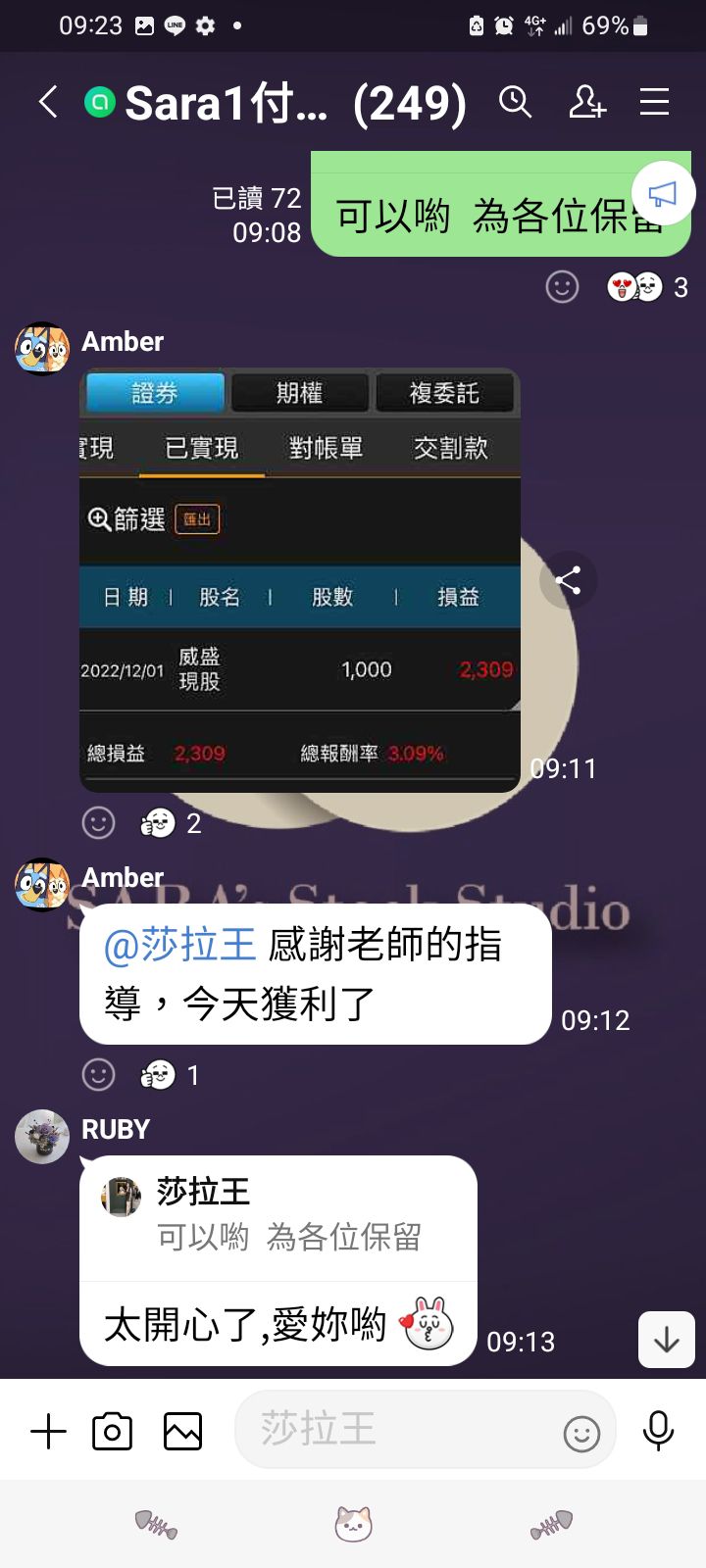Jump to latest messages with the down arrow
The width and height of the screenshot is (706, 1568).
(x=666, y=1340)
